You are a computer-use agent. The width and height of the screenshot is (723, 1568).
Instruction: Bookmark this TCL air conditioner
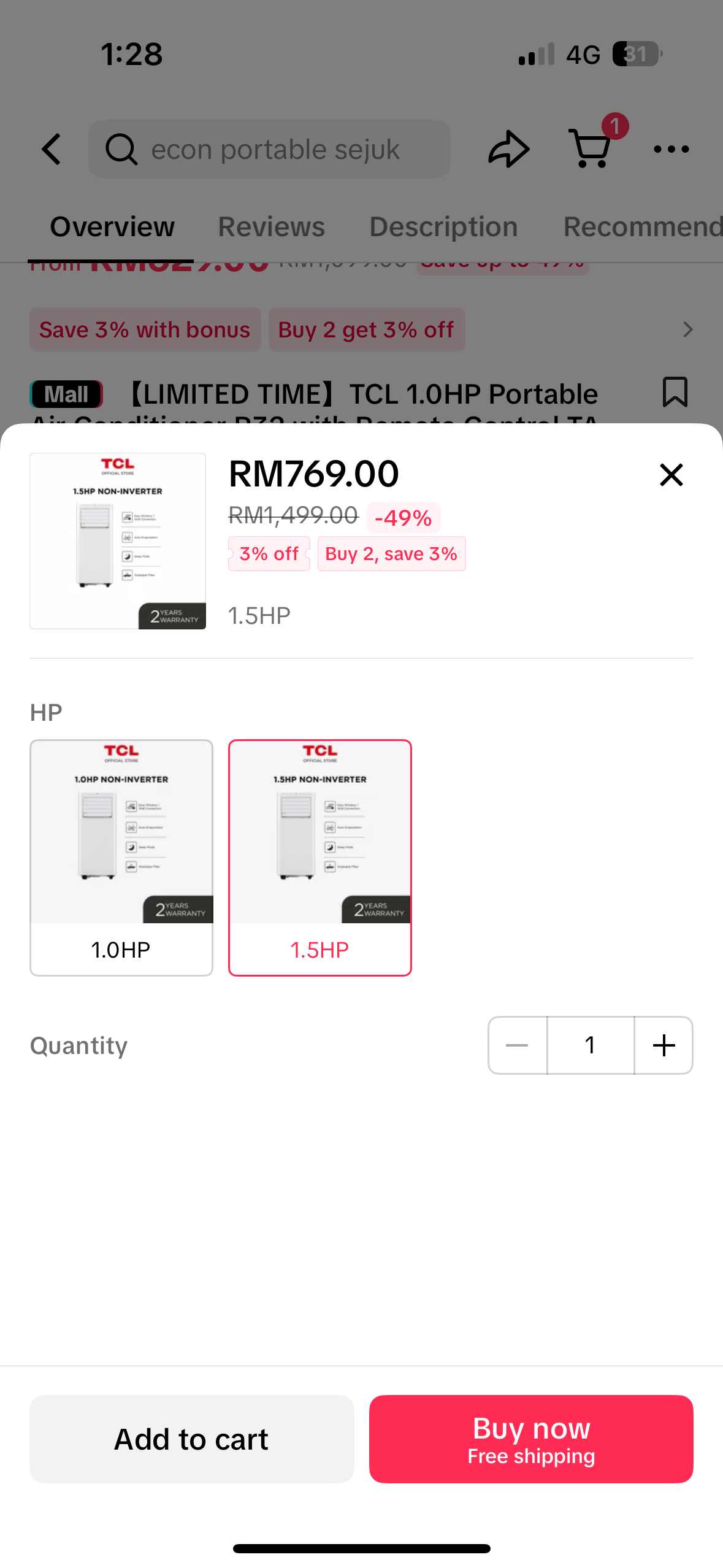pos(675,393)
